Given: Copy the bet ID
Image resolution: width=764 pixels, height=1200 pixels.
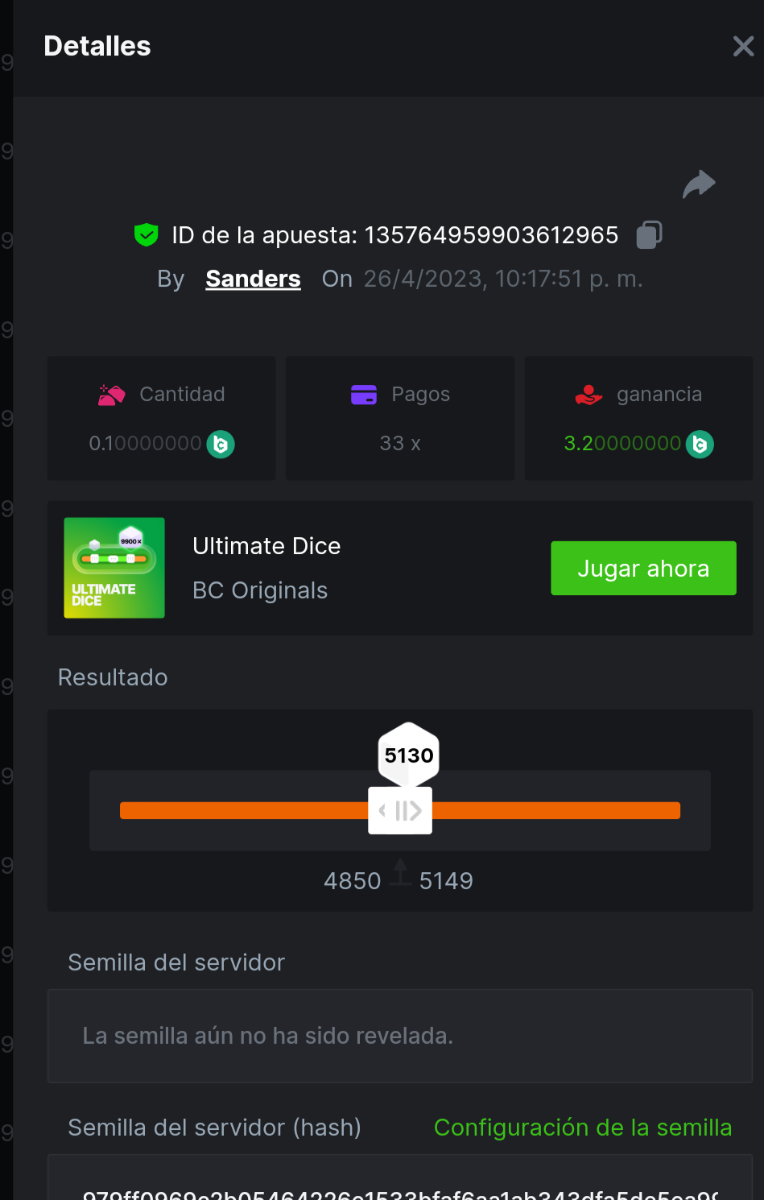Looking at the screenshot, I should 649,235.
